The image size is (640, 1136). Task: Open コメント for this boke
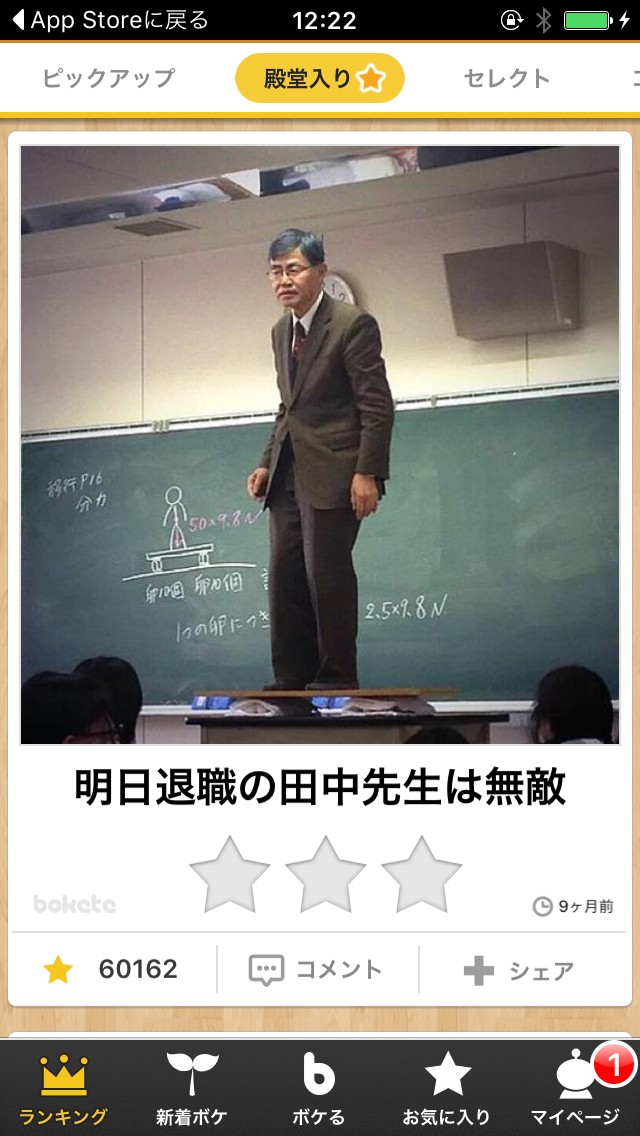click(317, 969)
